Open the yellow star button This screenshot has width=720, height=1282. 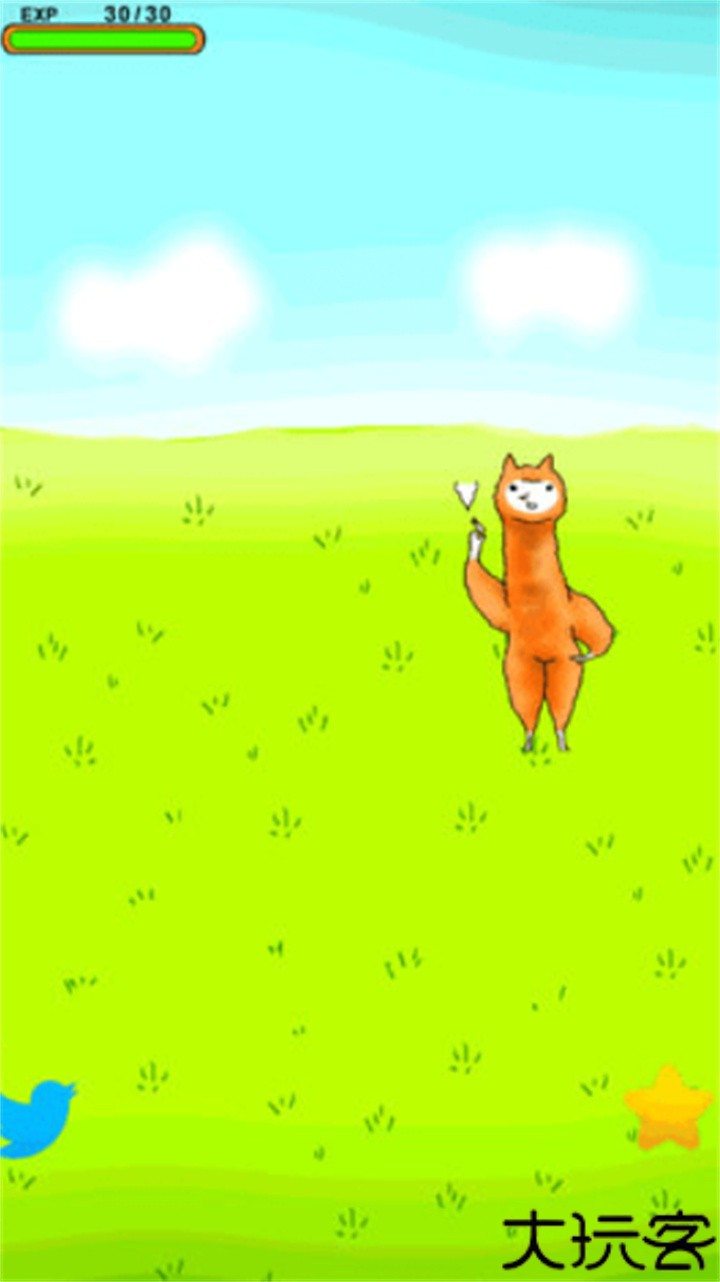[x=668, y=1108]
